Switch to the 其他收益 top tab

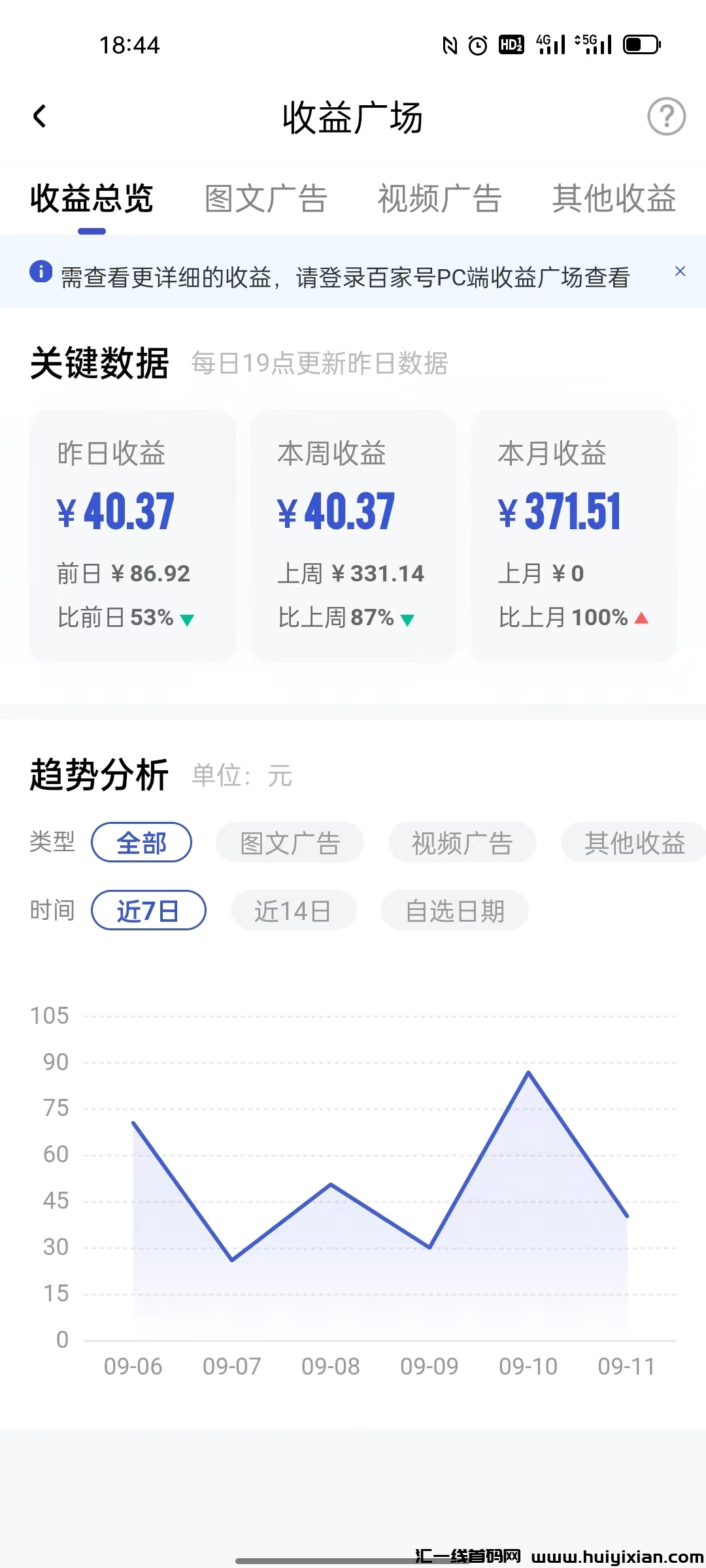tap(613, 199)
